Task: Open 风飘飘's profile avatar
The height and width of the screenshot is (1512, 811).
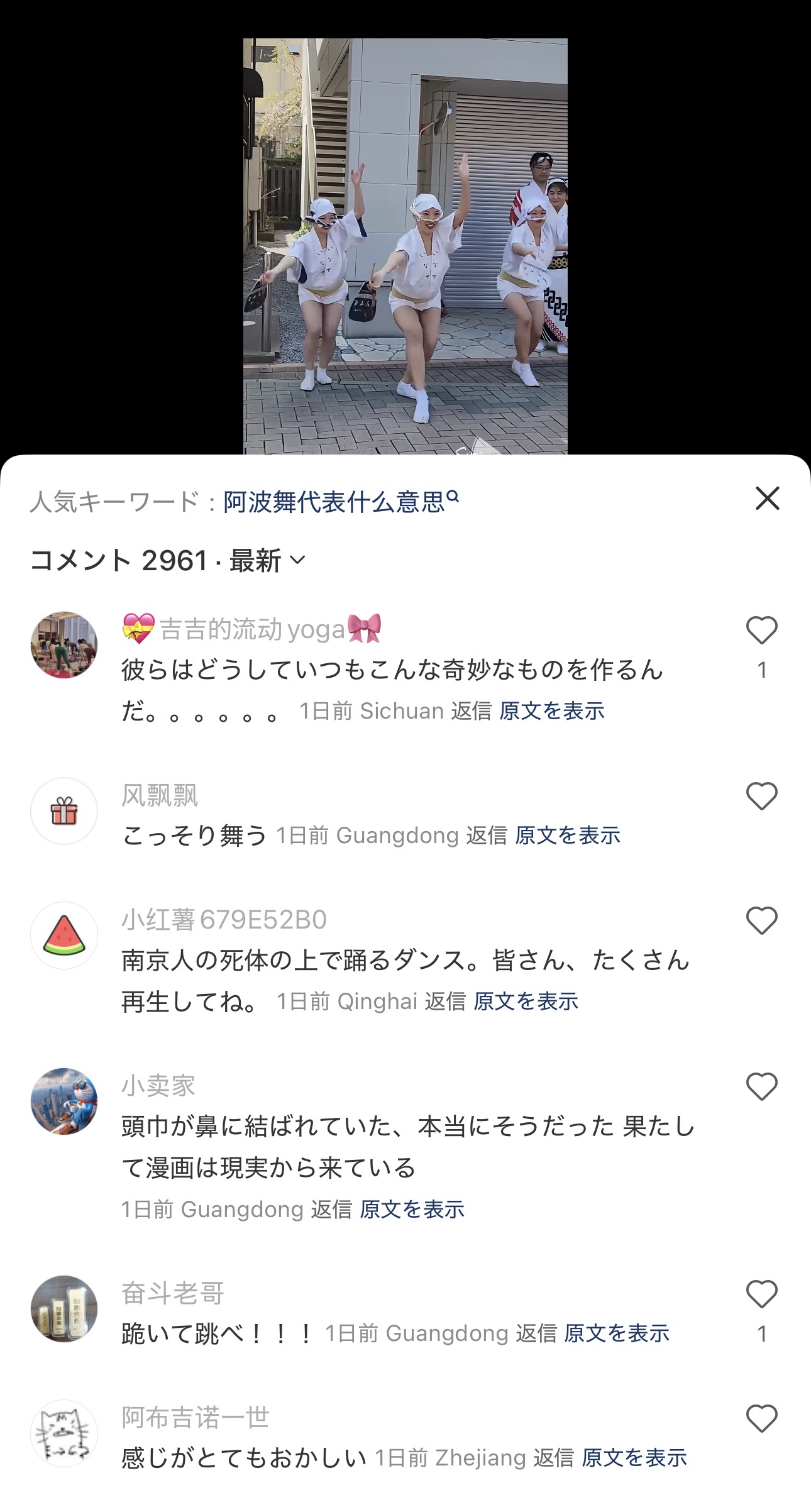Action: tap(64, 811)
